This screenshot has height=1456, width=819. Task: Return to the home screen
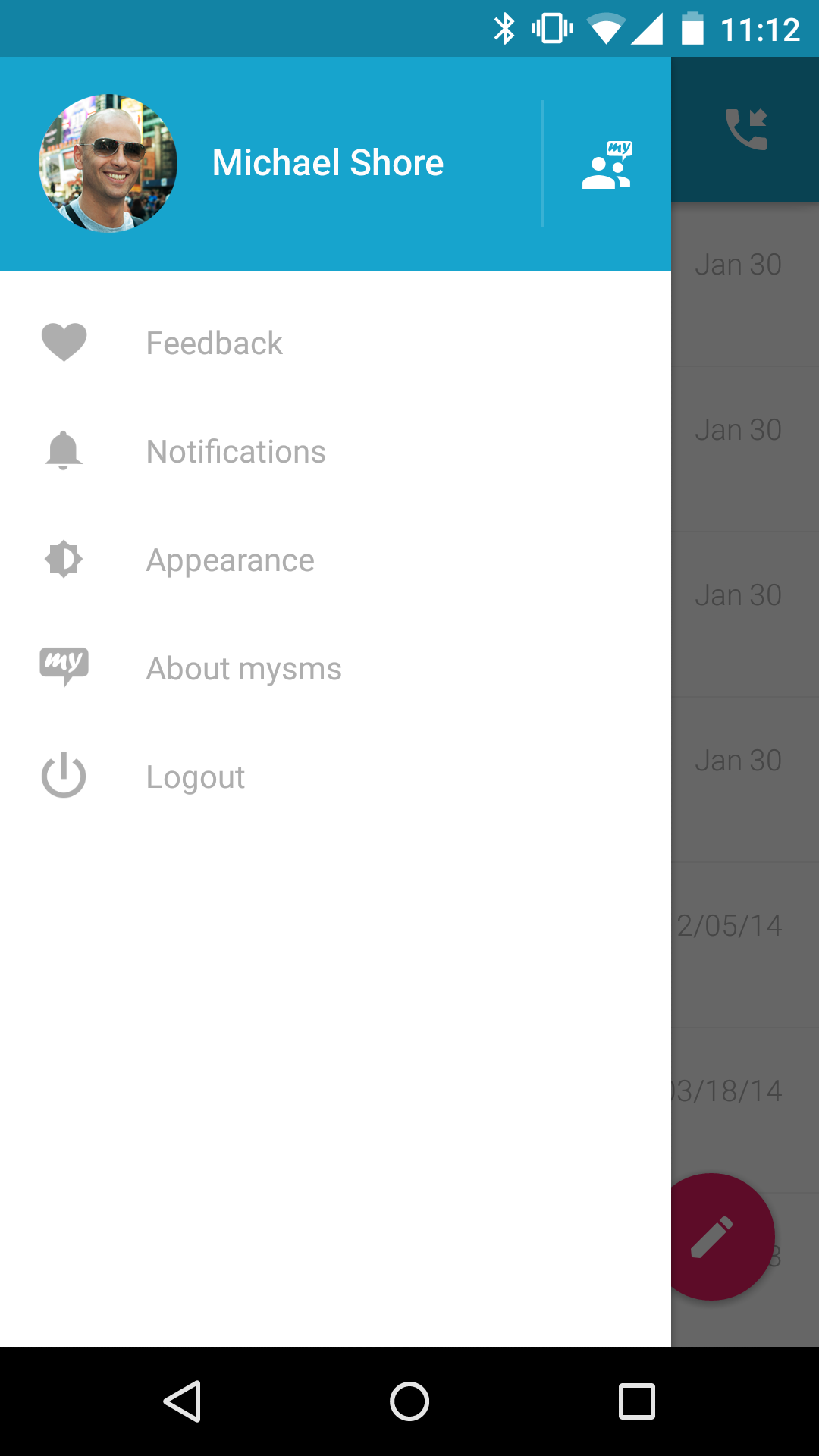(x=409, y=1401)
